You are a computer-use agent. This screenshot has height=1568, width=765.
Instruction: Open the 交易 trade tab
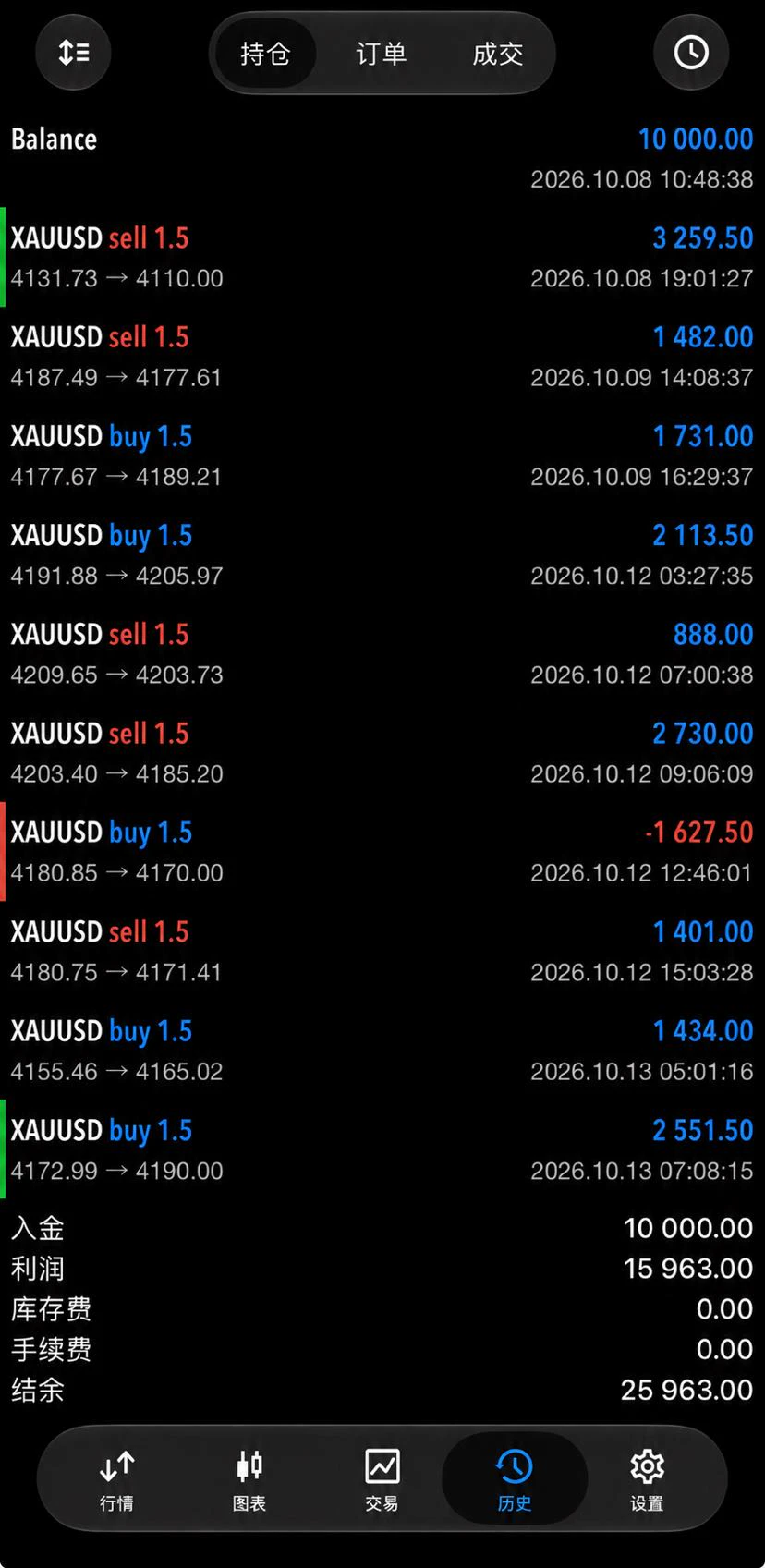click(382, 1479)
